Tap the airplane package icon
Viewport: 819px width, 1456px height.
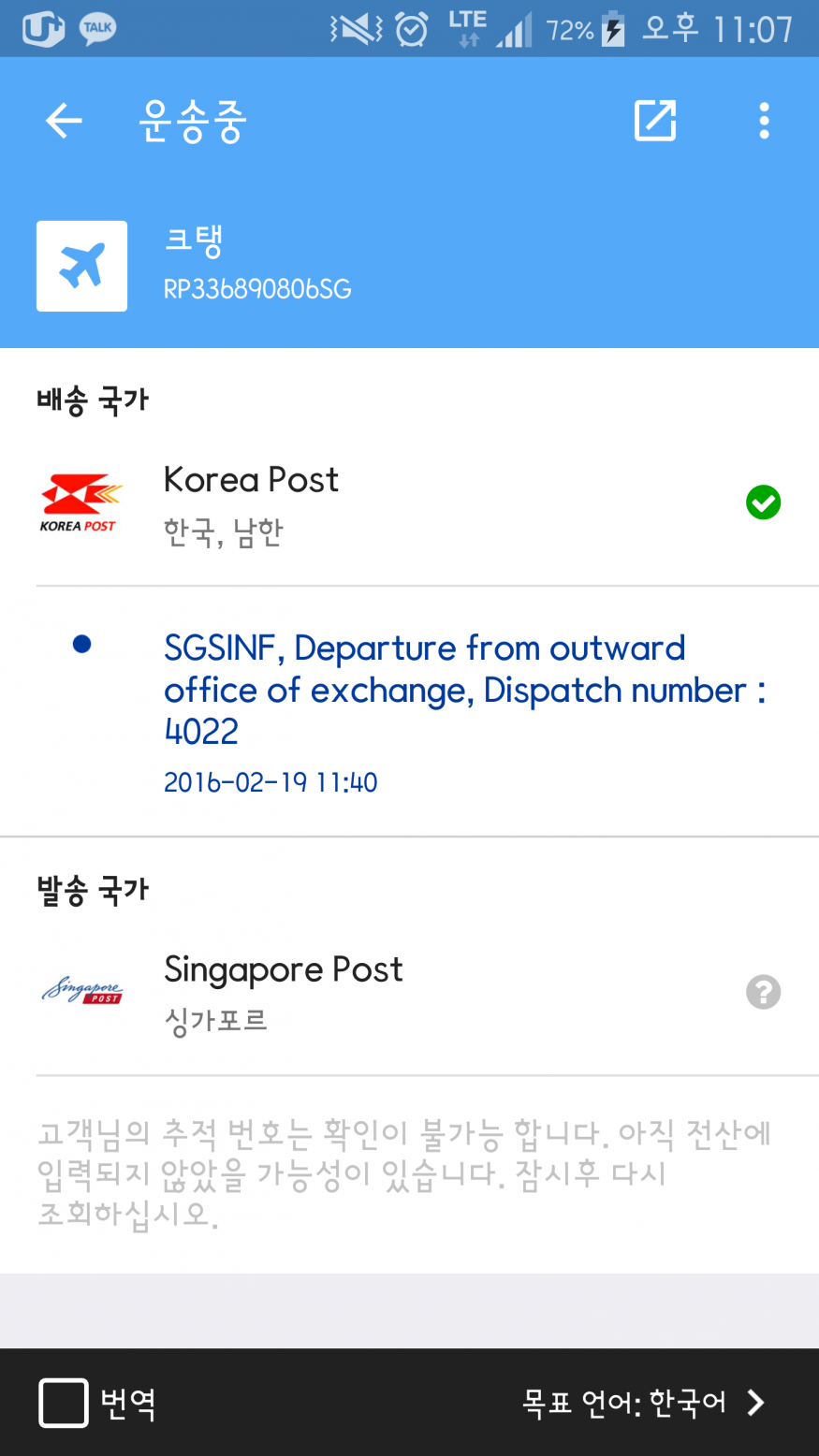coord(81,266)
